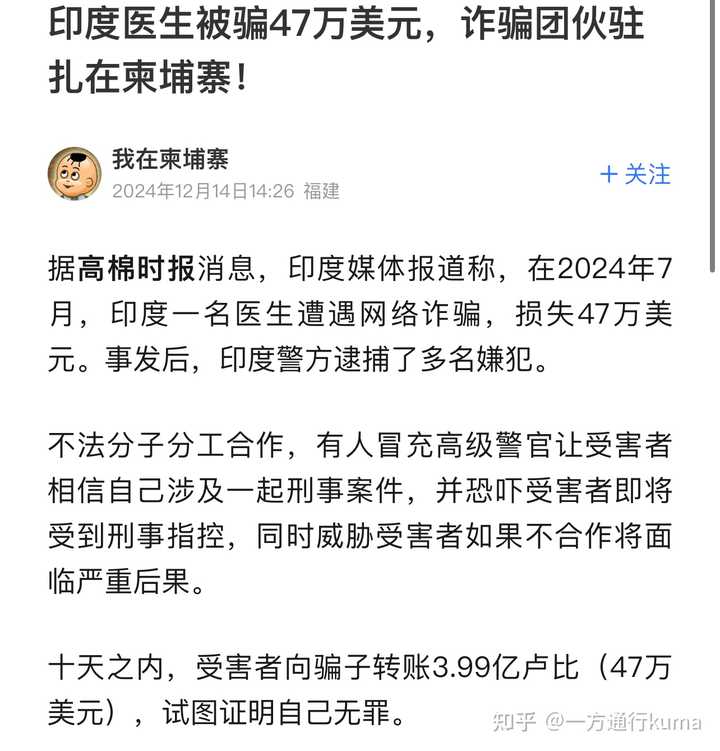Open 我在柬埔寨 author name page
The width and height of the screenshot is (720, 751).
coord(170,158)
